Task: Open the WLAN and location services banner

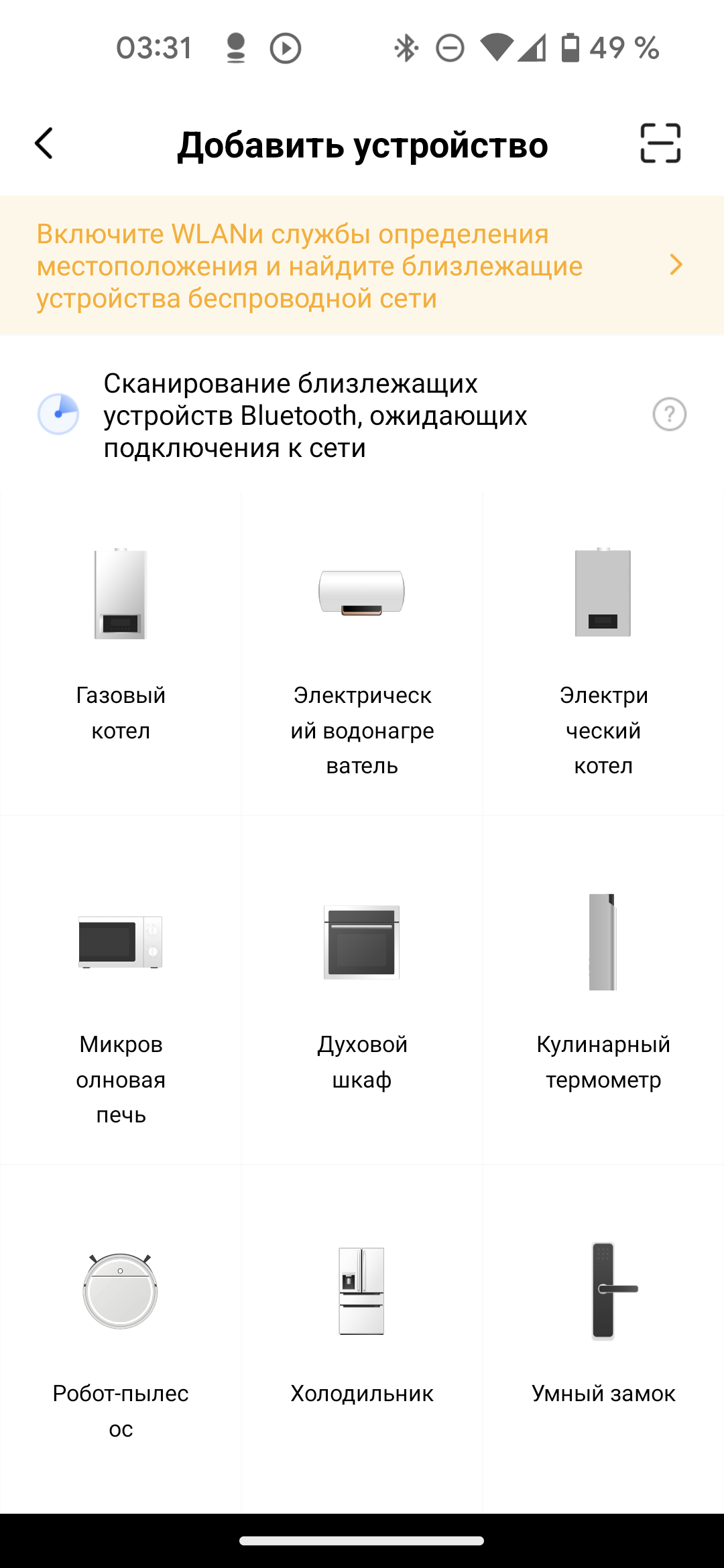Action: [362, 266]
